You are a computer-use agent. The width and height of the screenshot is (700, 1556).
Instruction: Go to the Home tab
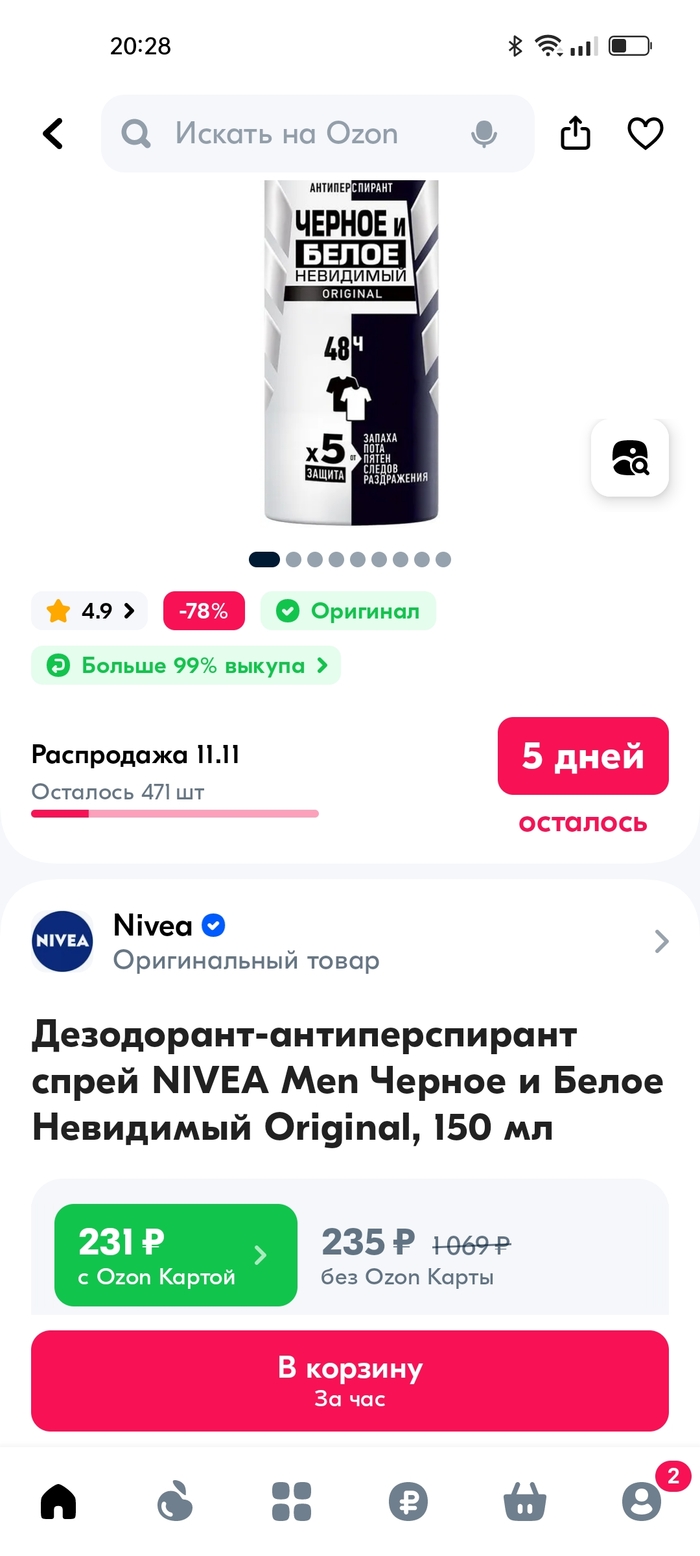tap(58, 1501)
